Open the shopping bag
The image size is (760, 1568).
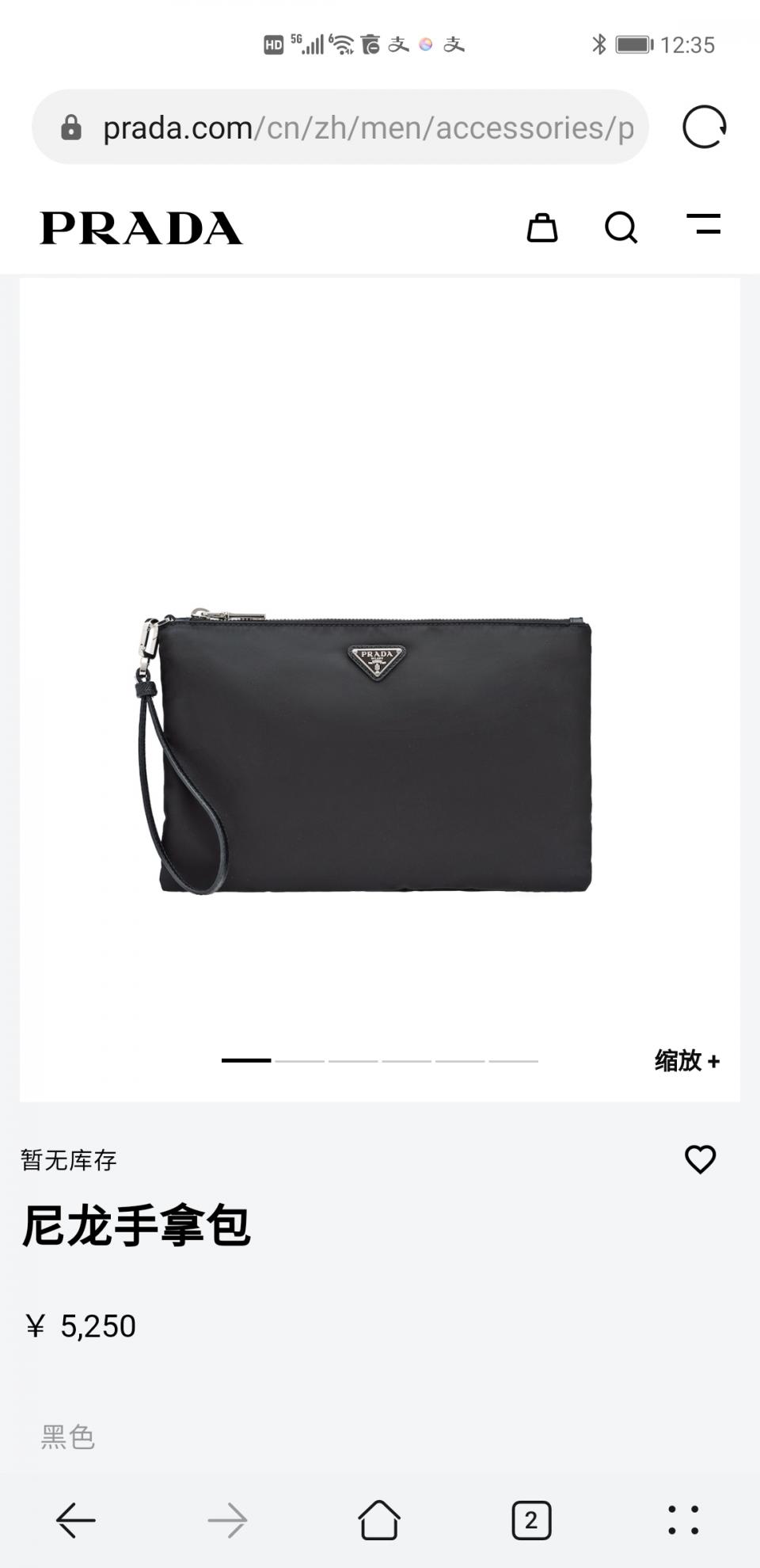tap(542, 227)
